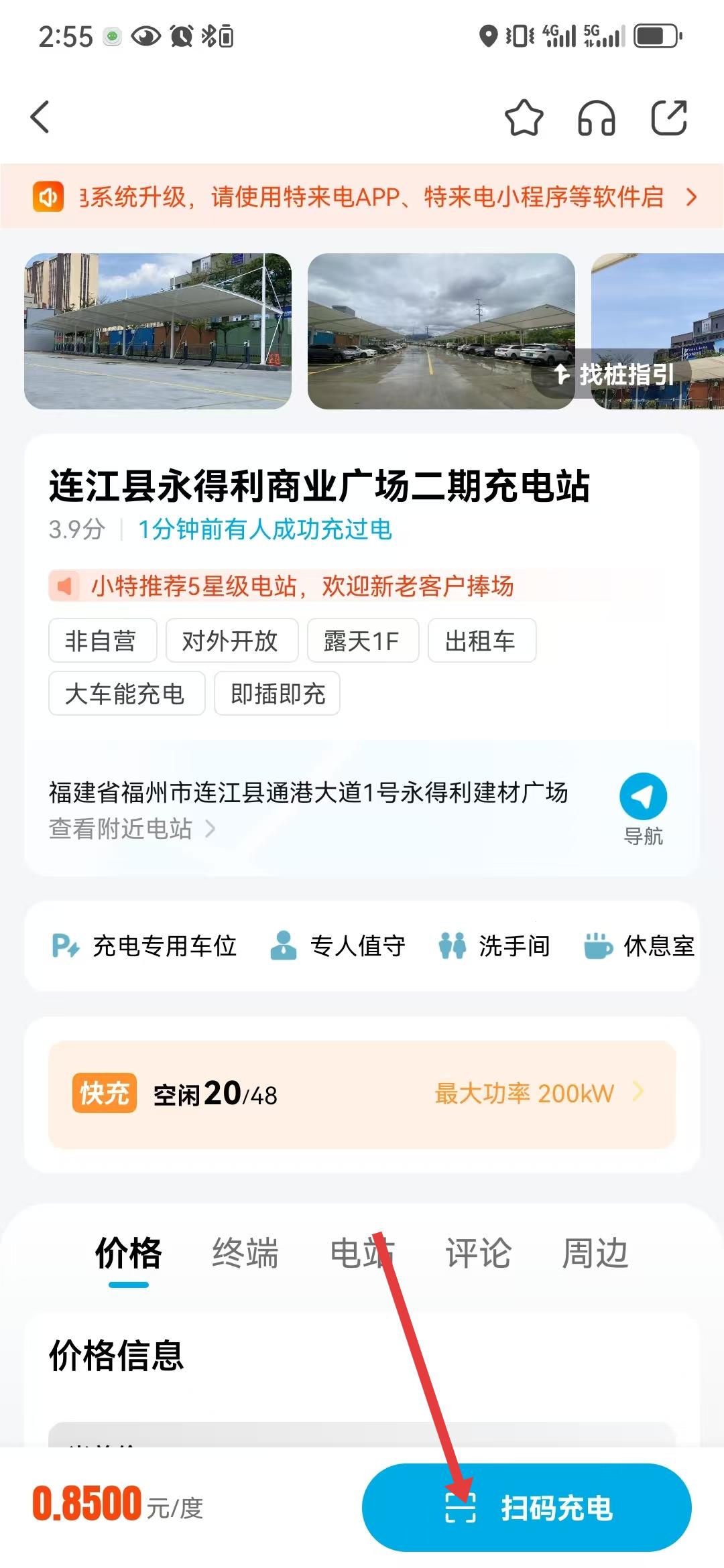Go back to the previous page
Viewport: 724px width, 1568px height.
point(40,117)
